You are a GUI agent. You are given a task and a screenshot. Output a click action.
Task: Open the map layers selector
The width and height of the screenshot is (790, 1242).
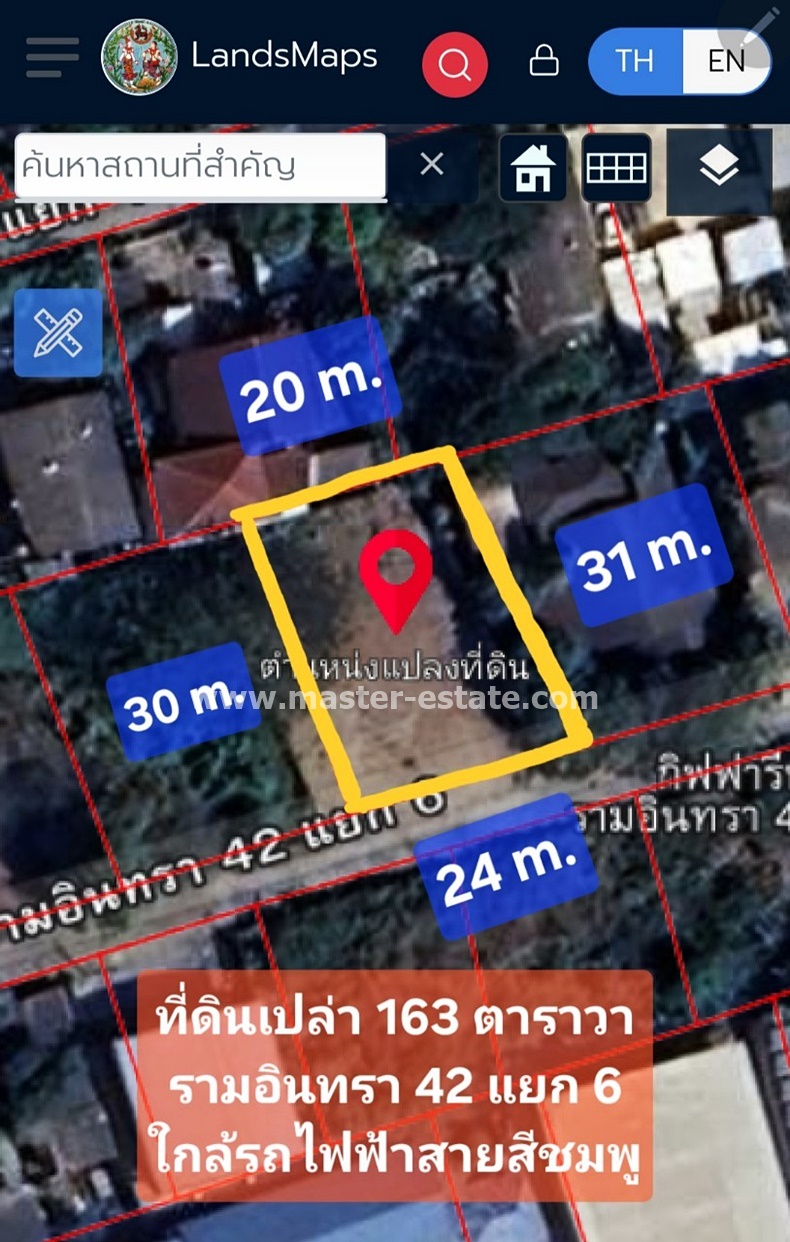pyautogui.click(x=718, y=169)
